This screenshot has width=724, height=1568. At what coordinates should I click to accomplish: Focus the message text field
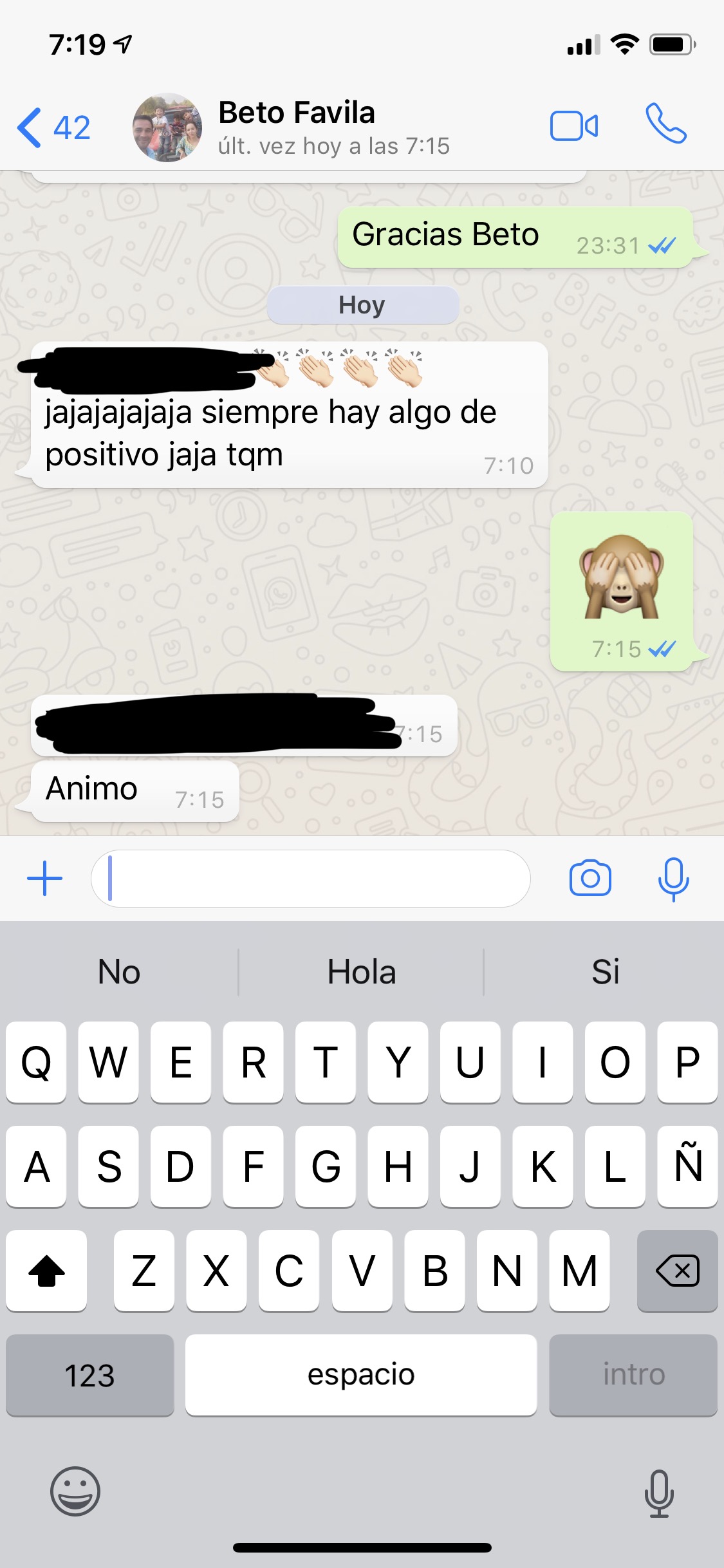point(311,878)
